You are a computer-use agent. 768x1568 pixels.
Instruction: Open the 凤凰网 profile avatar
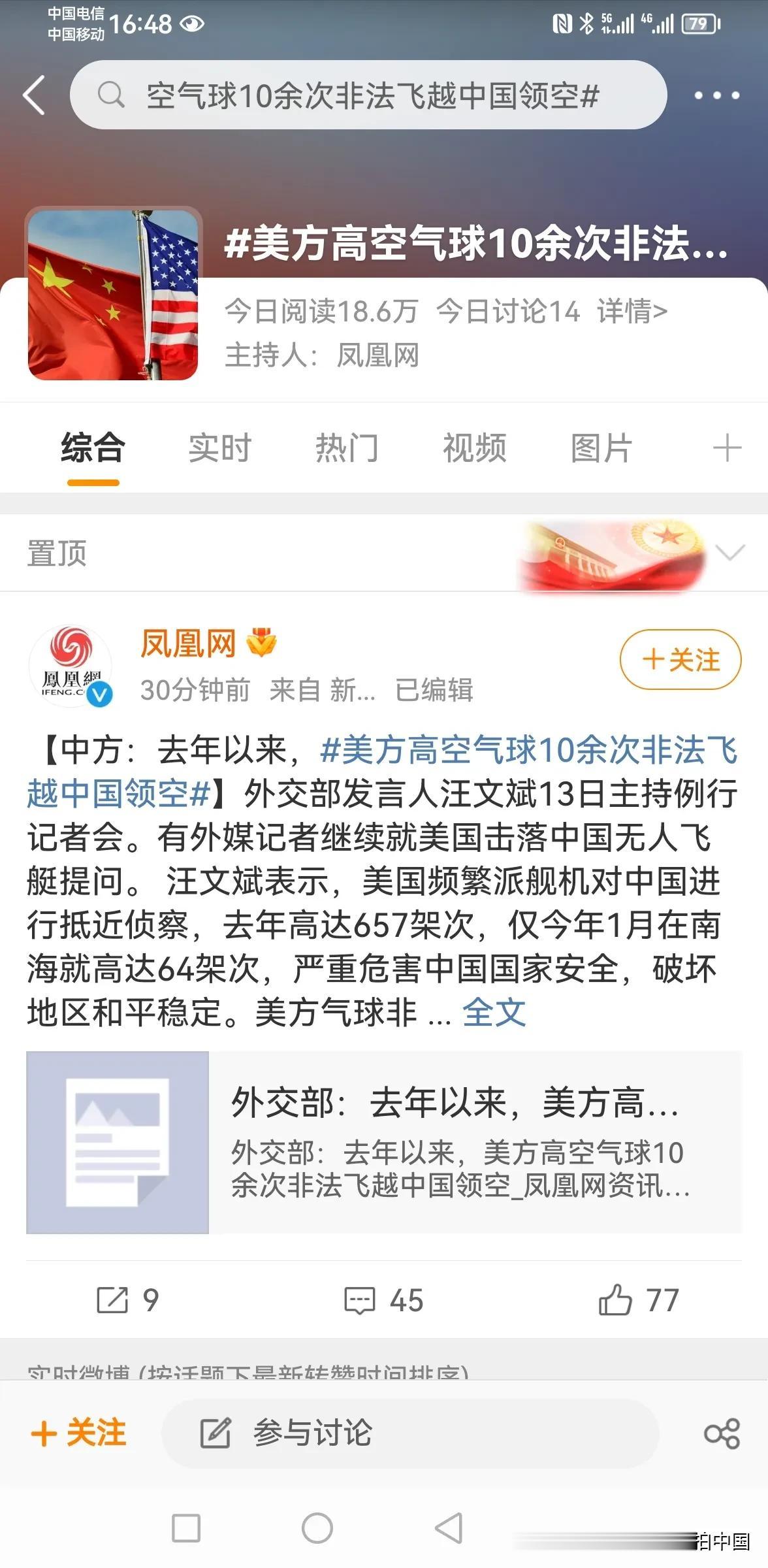pyautogui.click(x=71, y=666)
